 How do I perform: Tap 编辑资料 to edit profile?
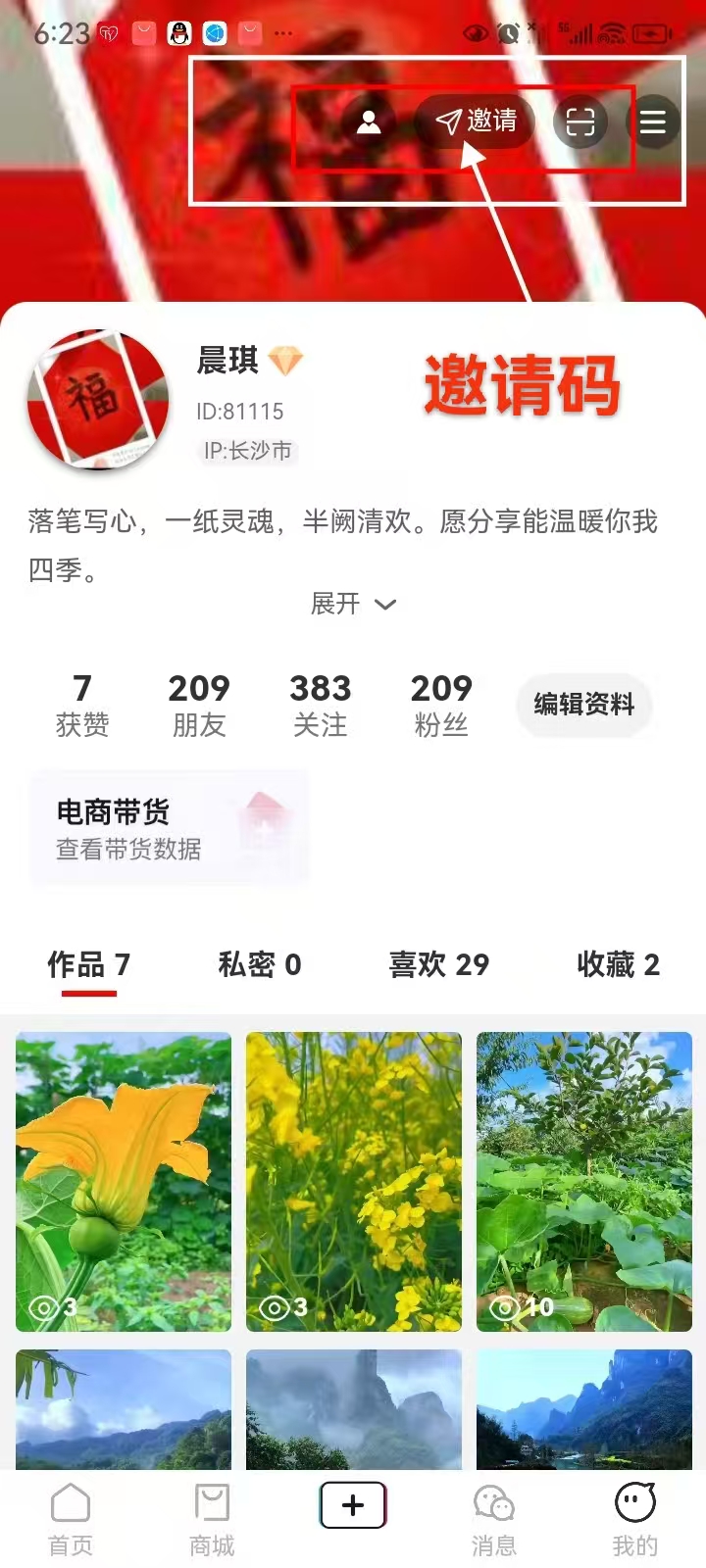click(x=583, y=705)
